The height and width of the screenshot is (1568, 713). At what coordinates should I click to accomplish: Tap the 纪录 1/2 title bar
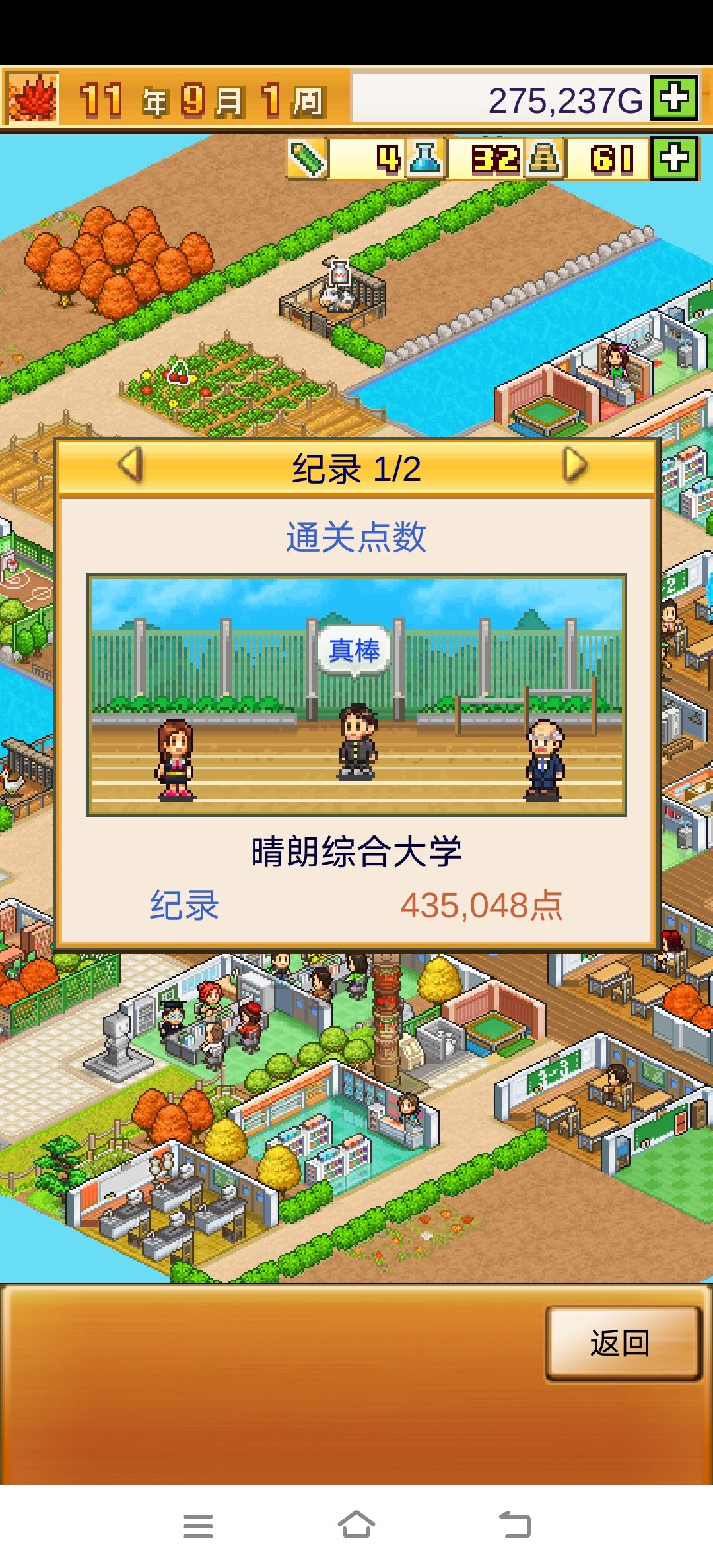(x=356, y=470)
